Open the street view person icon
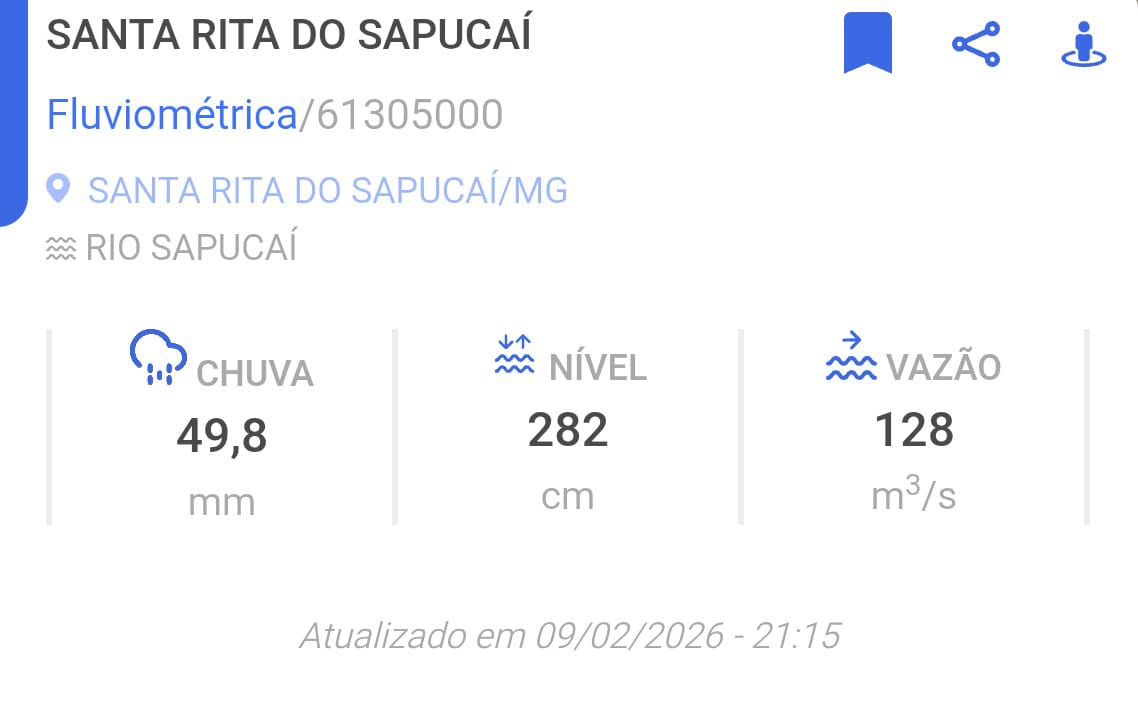 [1083, 44]
